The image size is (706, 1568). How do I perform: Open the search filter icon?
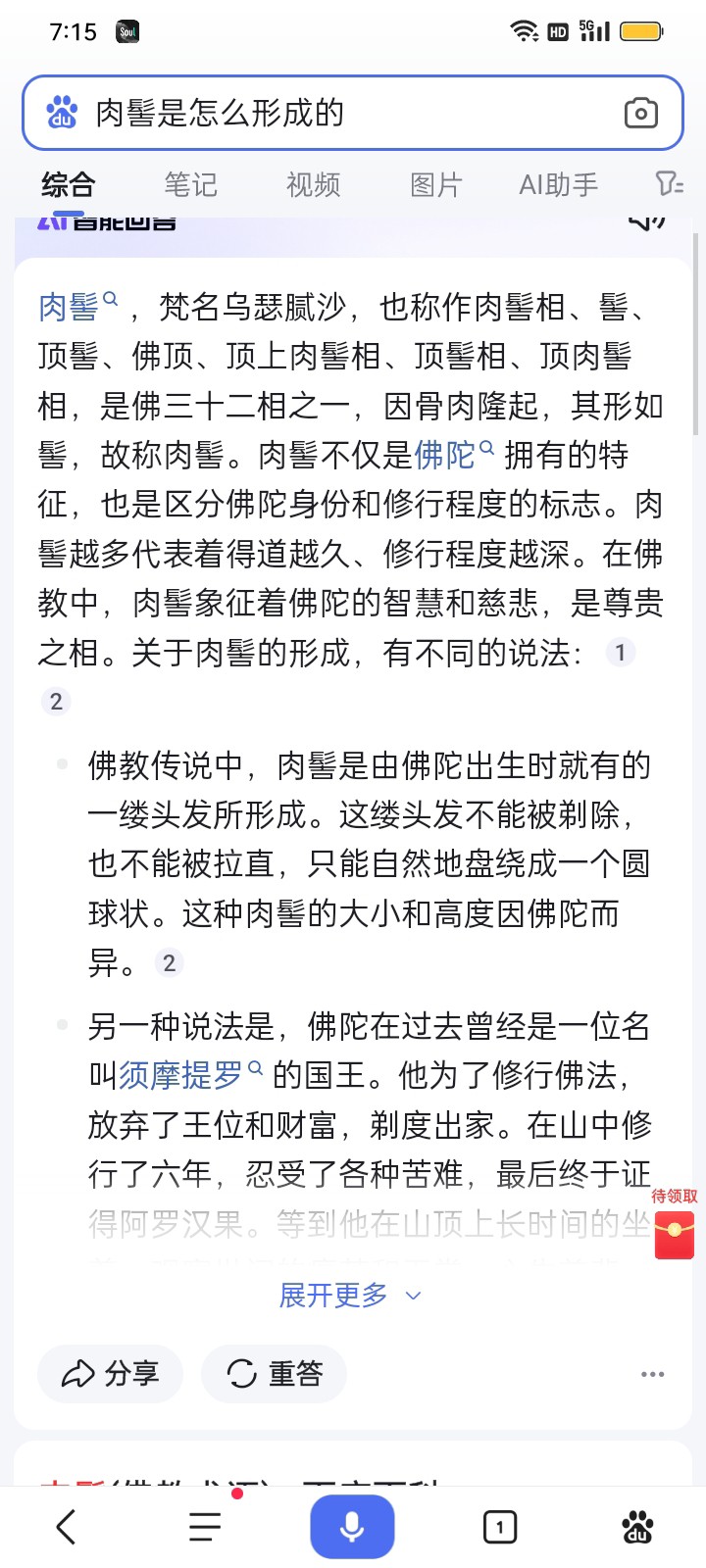click(x=669, y=184)
